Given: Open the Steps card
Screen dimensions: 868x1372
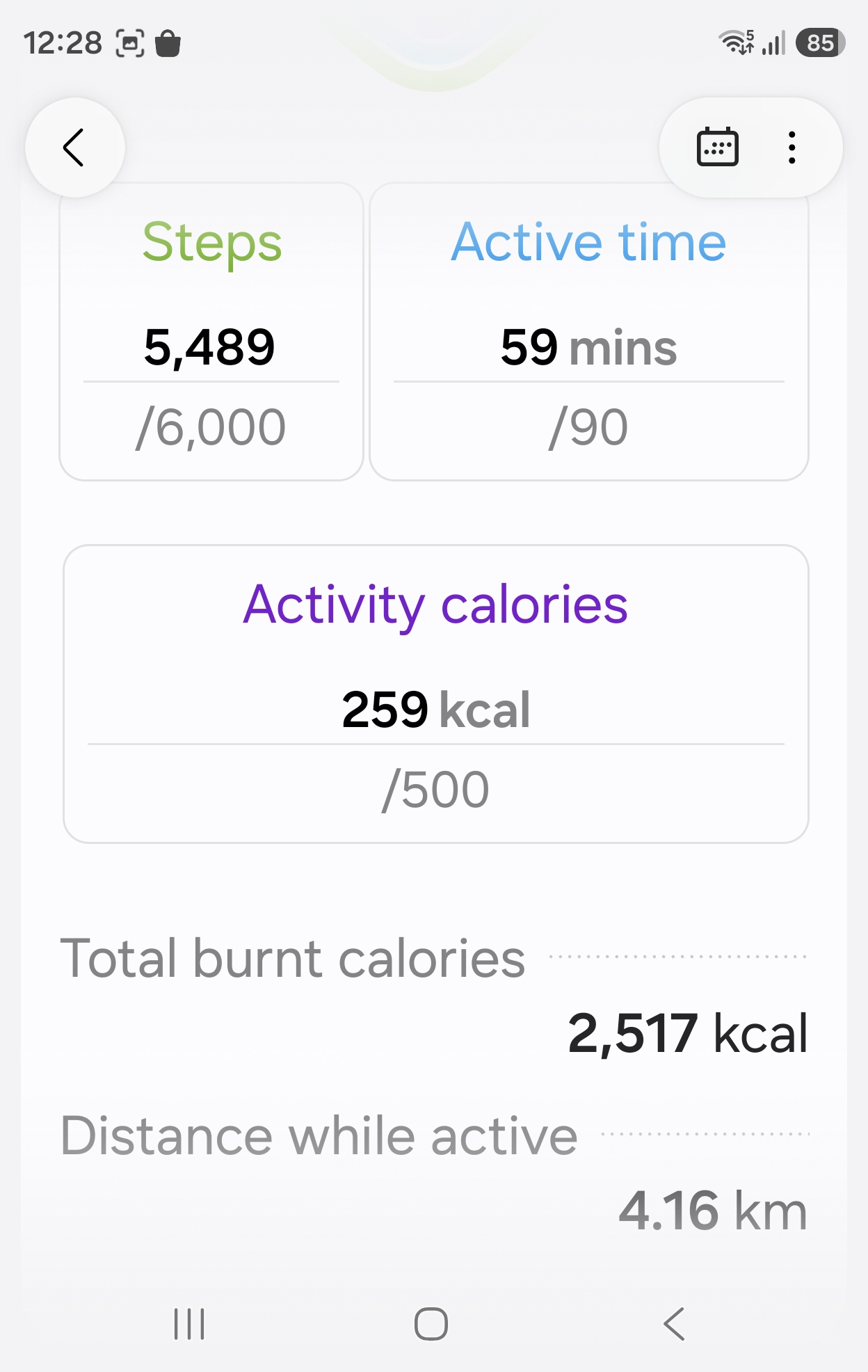Looking at the screenshot, I should point(211,332).
